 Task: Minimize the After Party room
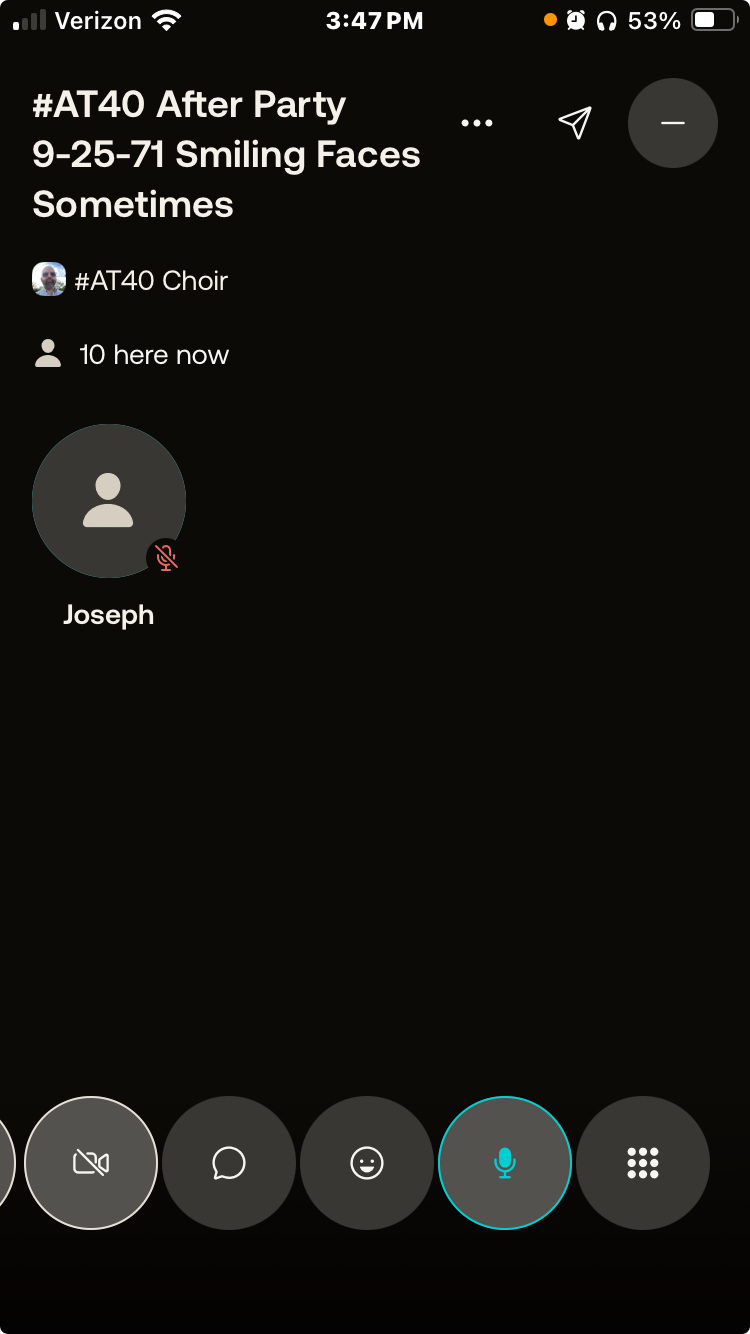[x=672, y=123]
